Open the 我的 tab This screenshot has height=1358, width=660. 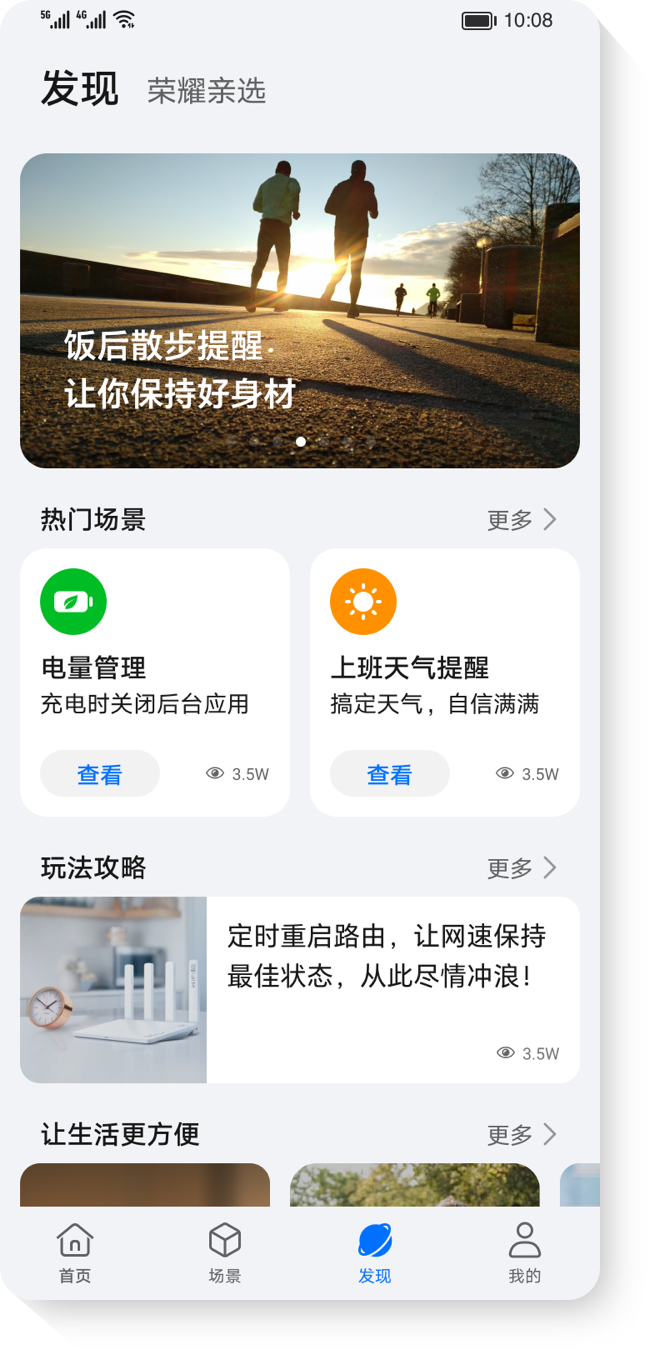click(x=525, y=1253)
